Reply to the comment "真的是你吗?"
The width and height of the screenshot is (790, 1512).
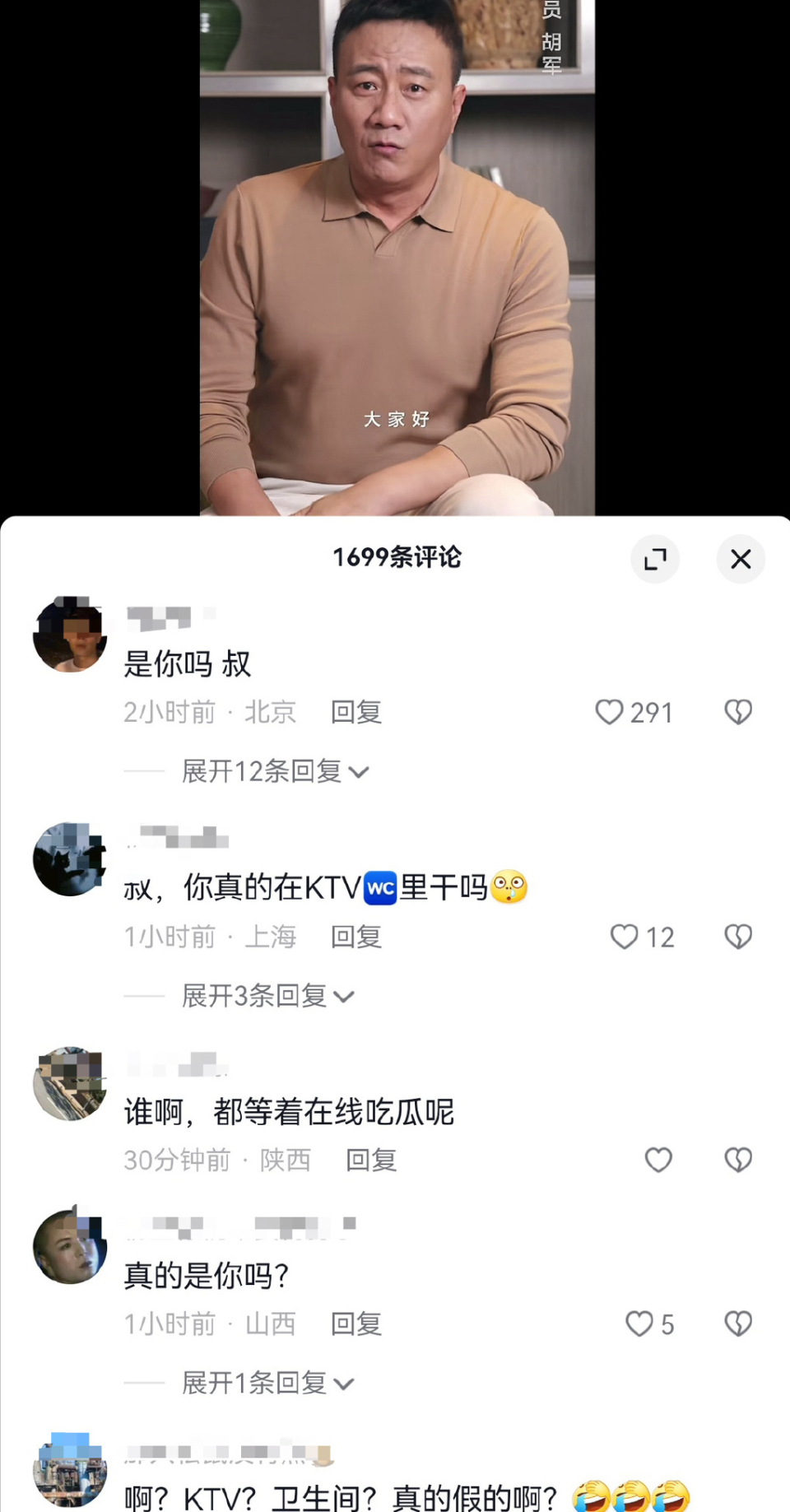[x=355, y=1324]
